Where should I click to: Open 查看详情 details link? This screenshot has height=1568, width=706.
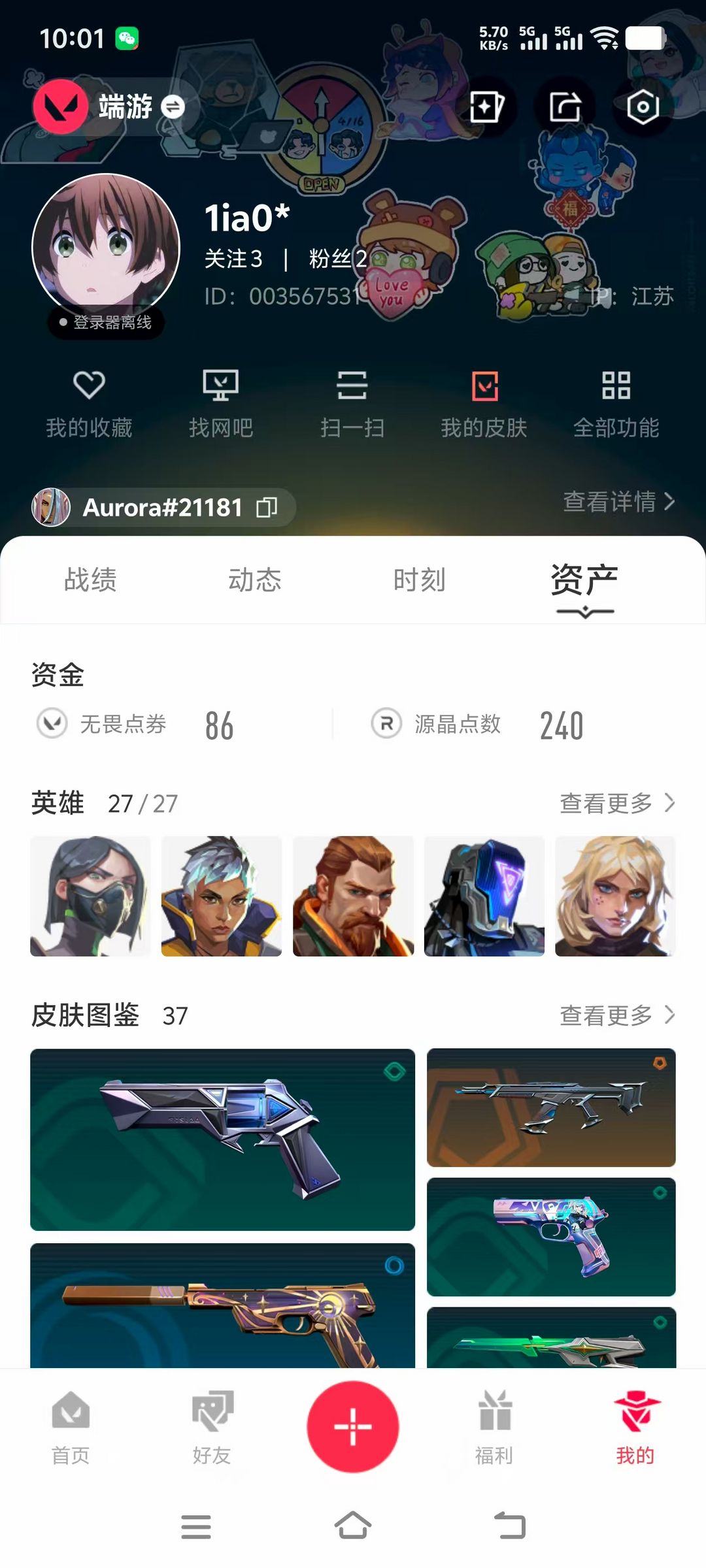(619, 502)
